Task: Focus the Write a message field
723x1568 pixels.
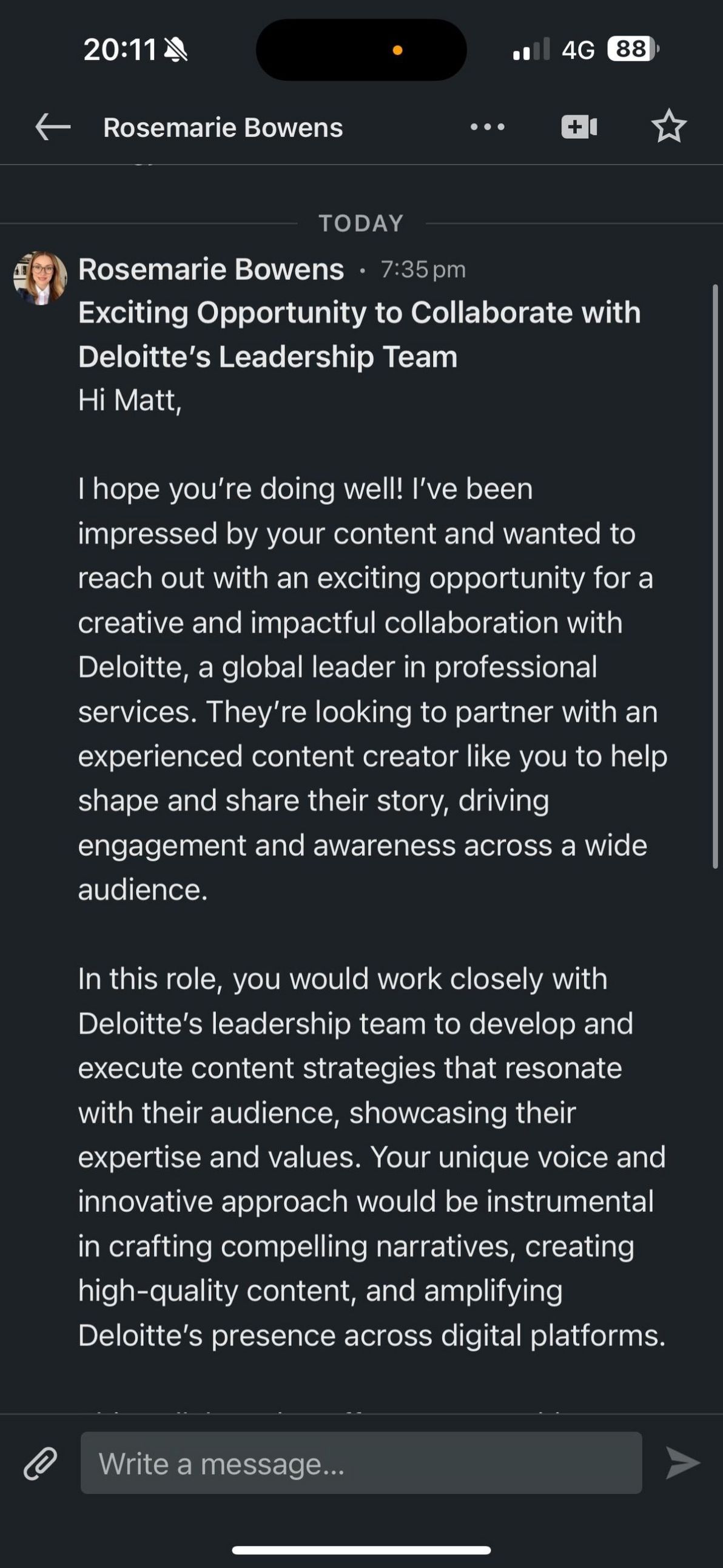Action: (361, 1463)
